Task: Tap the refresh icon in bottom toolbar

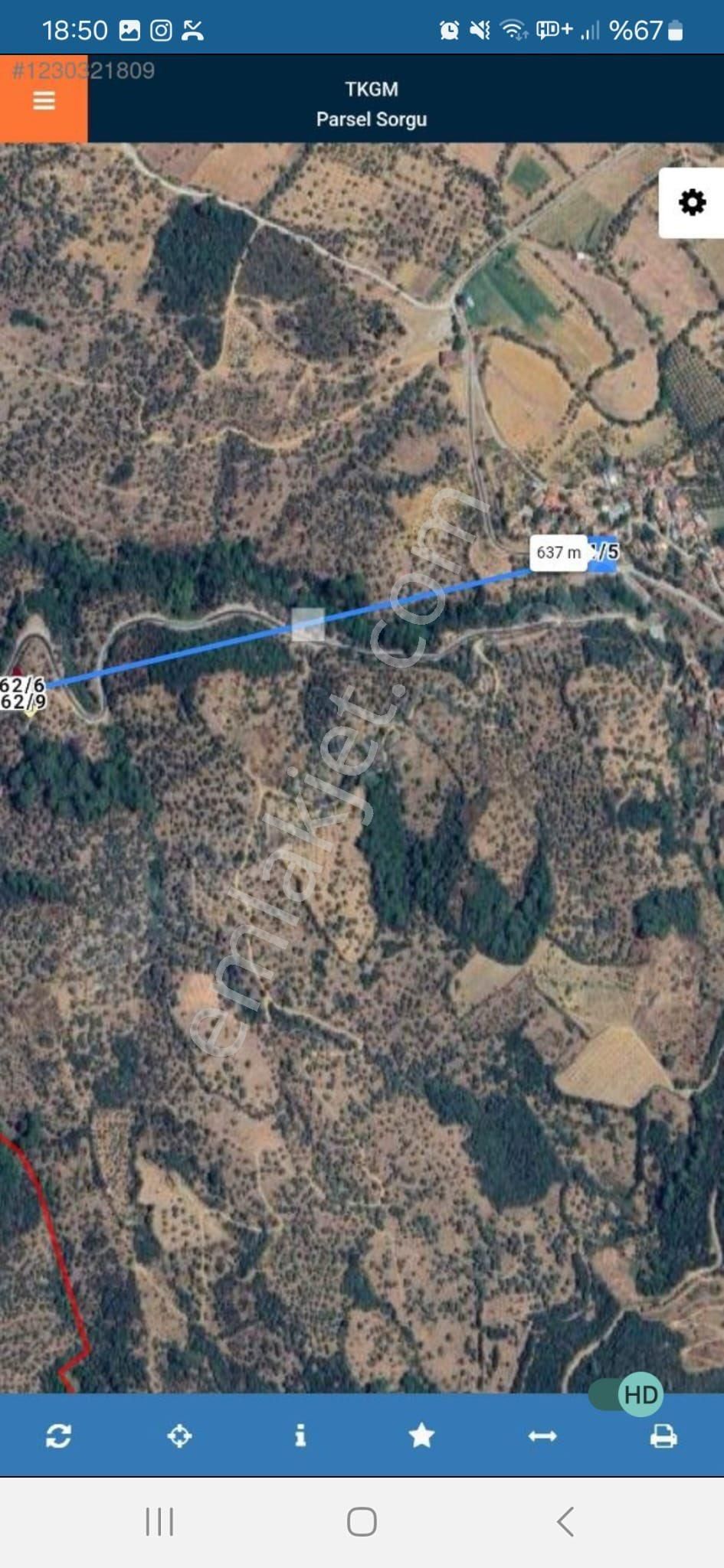Action: 59,1436
